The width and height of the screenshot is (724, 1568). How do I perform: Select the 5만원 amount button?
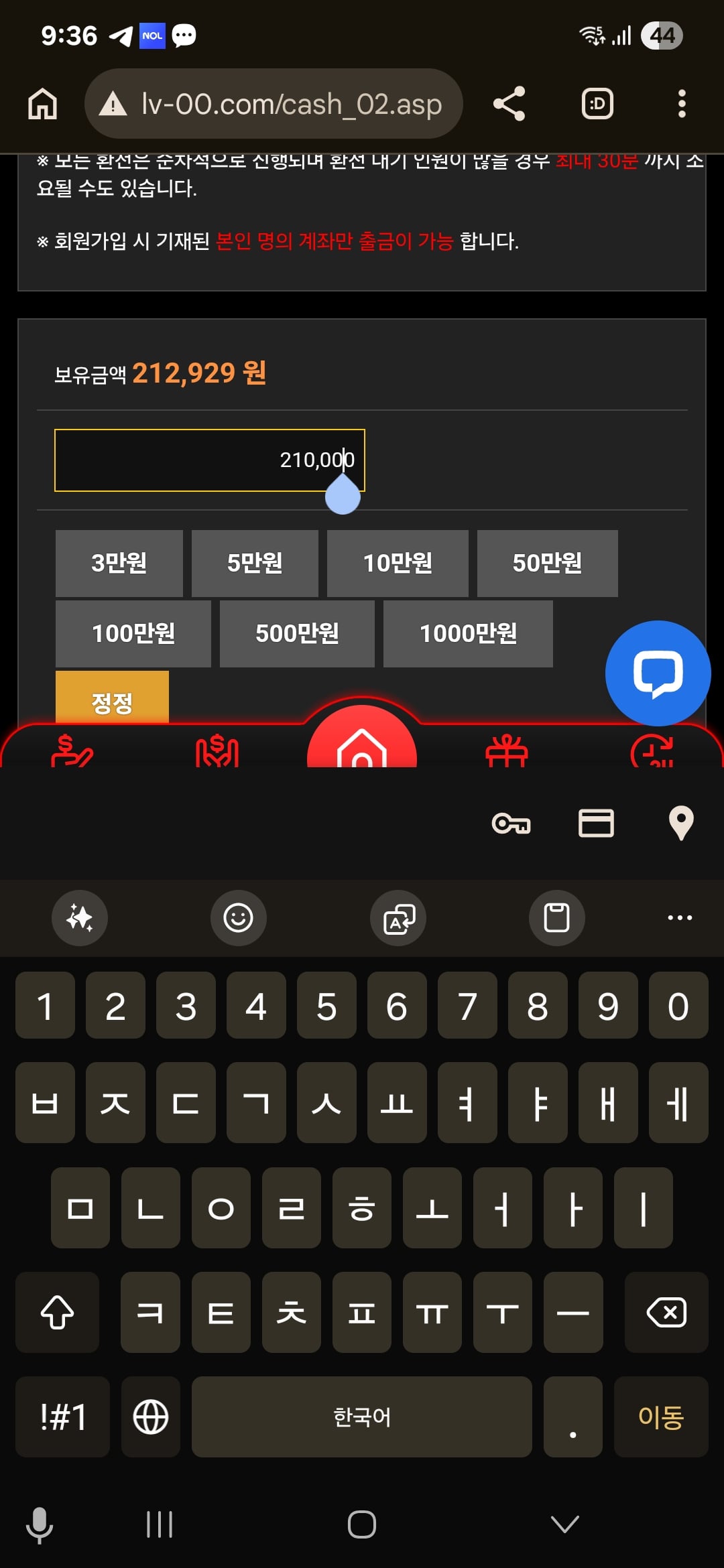(255, 563)
